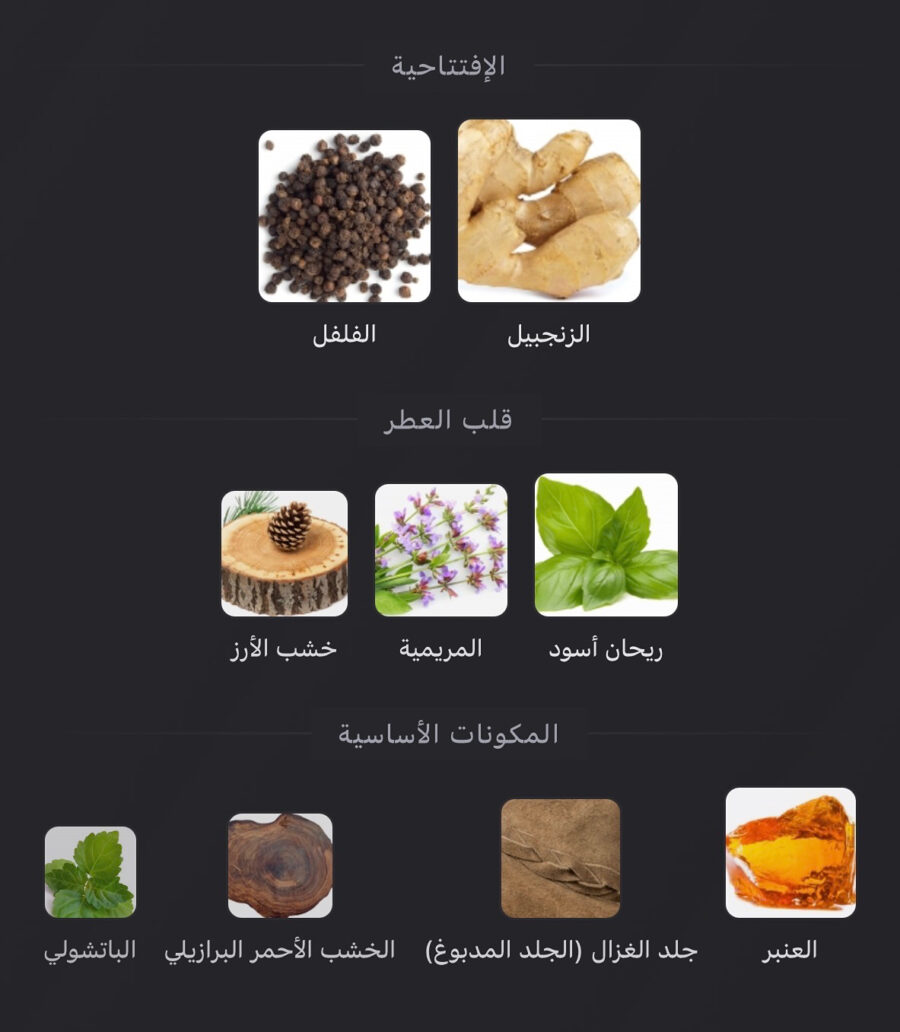
Task: Open the العنبر (amber) note
Action: (x=790, y=853)
